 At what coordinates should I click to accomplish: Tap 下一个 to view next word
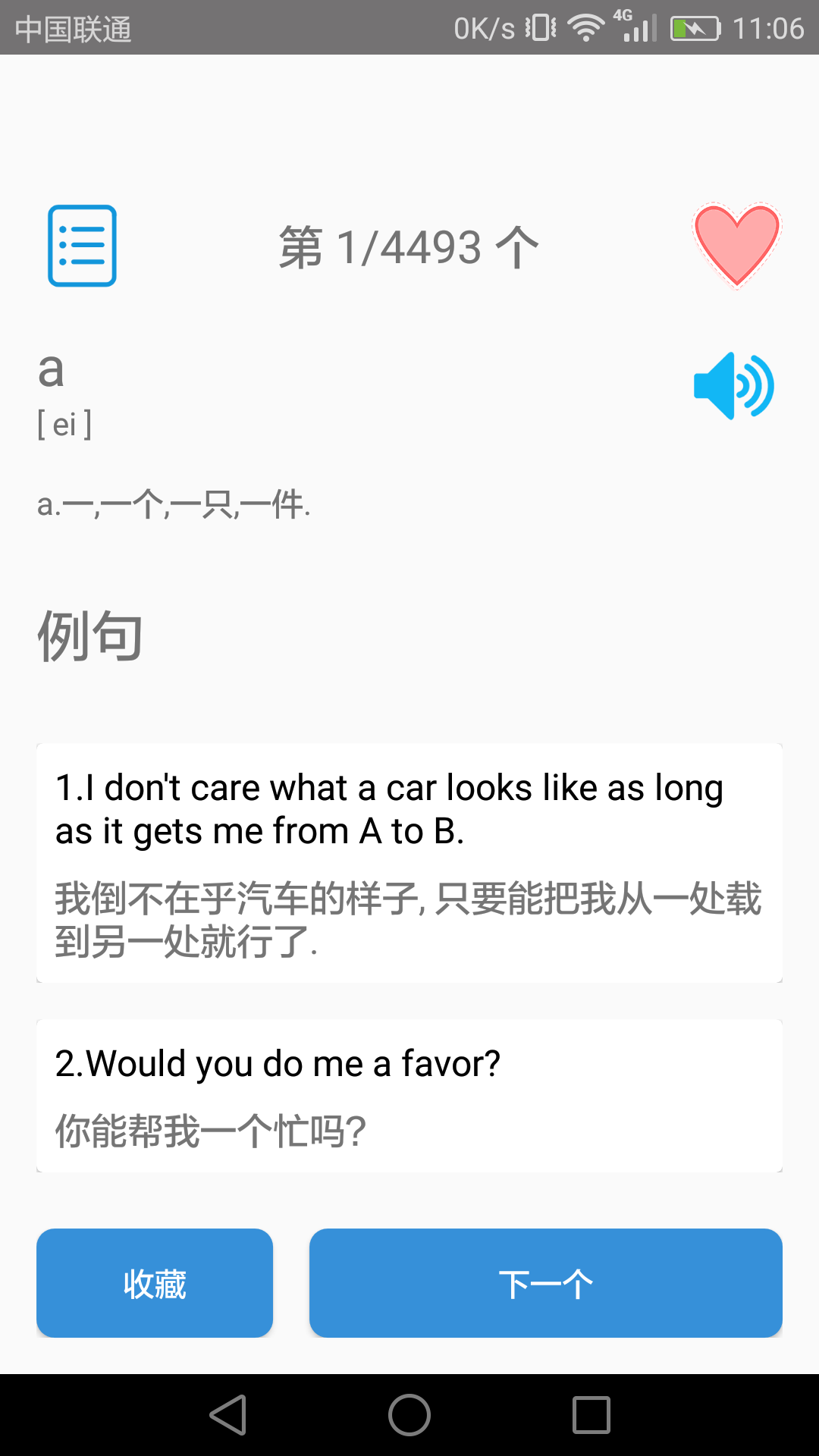(546, 1282)
